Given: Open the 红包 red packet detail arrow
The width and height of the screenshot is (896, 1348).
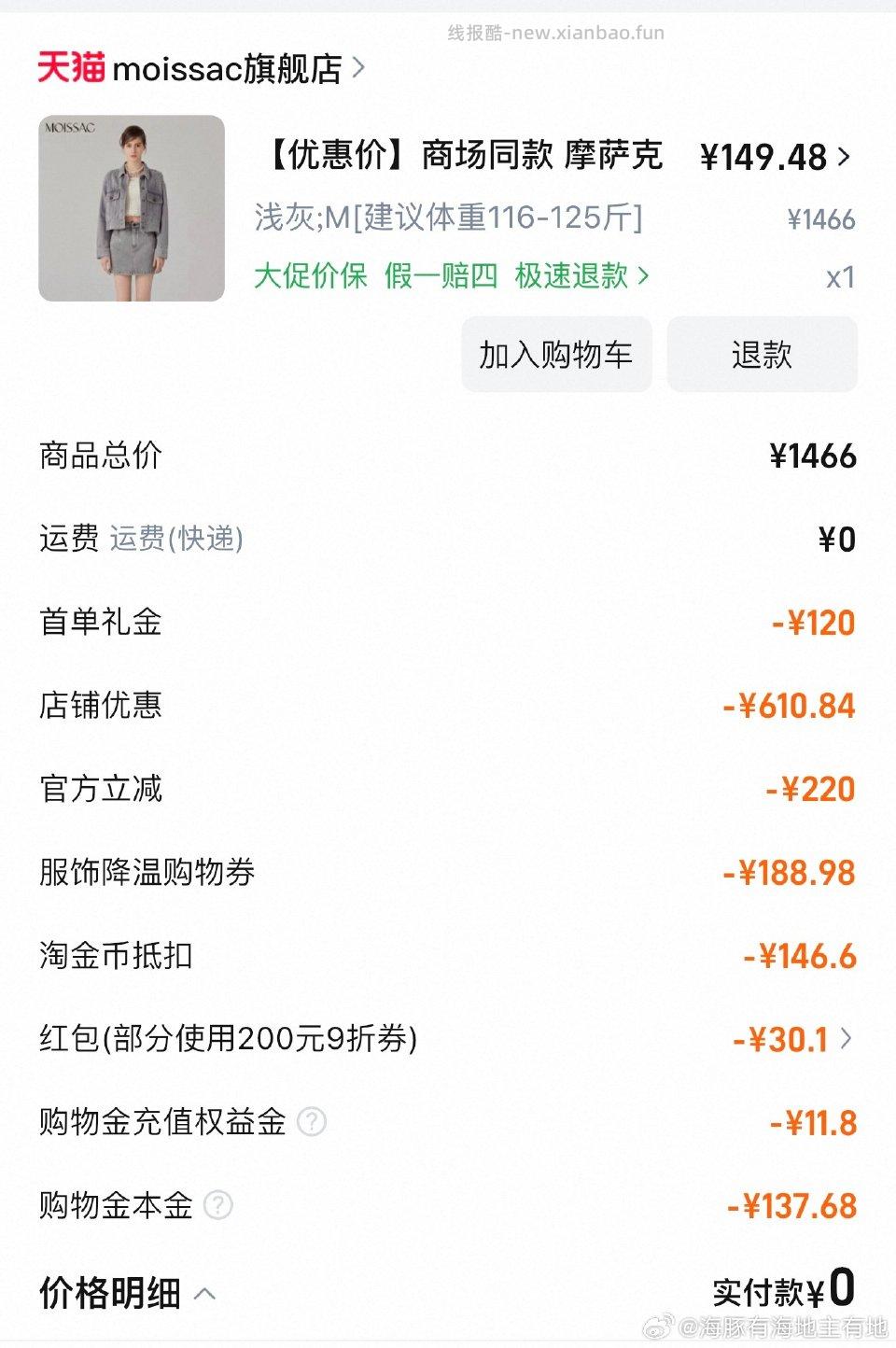Looking at the screenshot, I should [845, 1039].
